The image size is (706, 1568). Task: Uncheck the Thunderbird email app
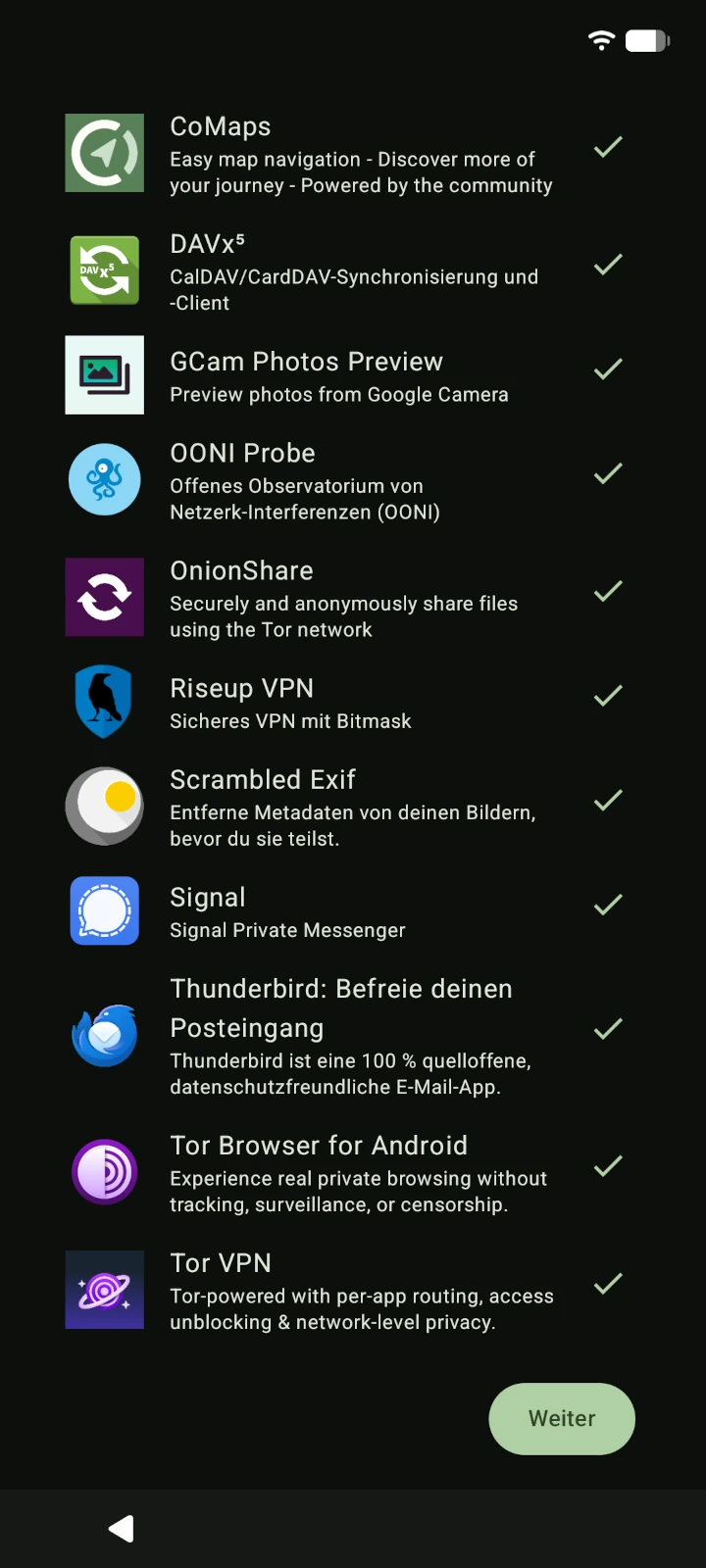608,1029
